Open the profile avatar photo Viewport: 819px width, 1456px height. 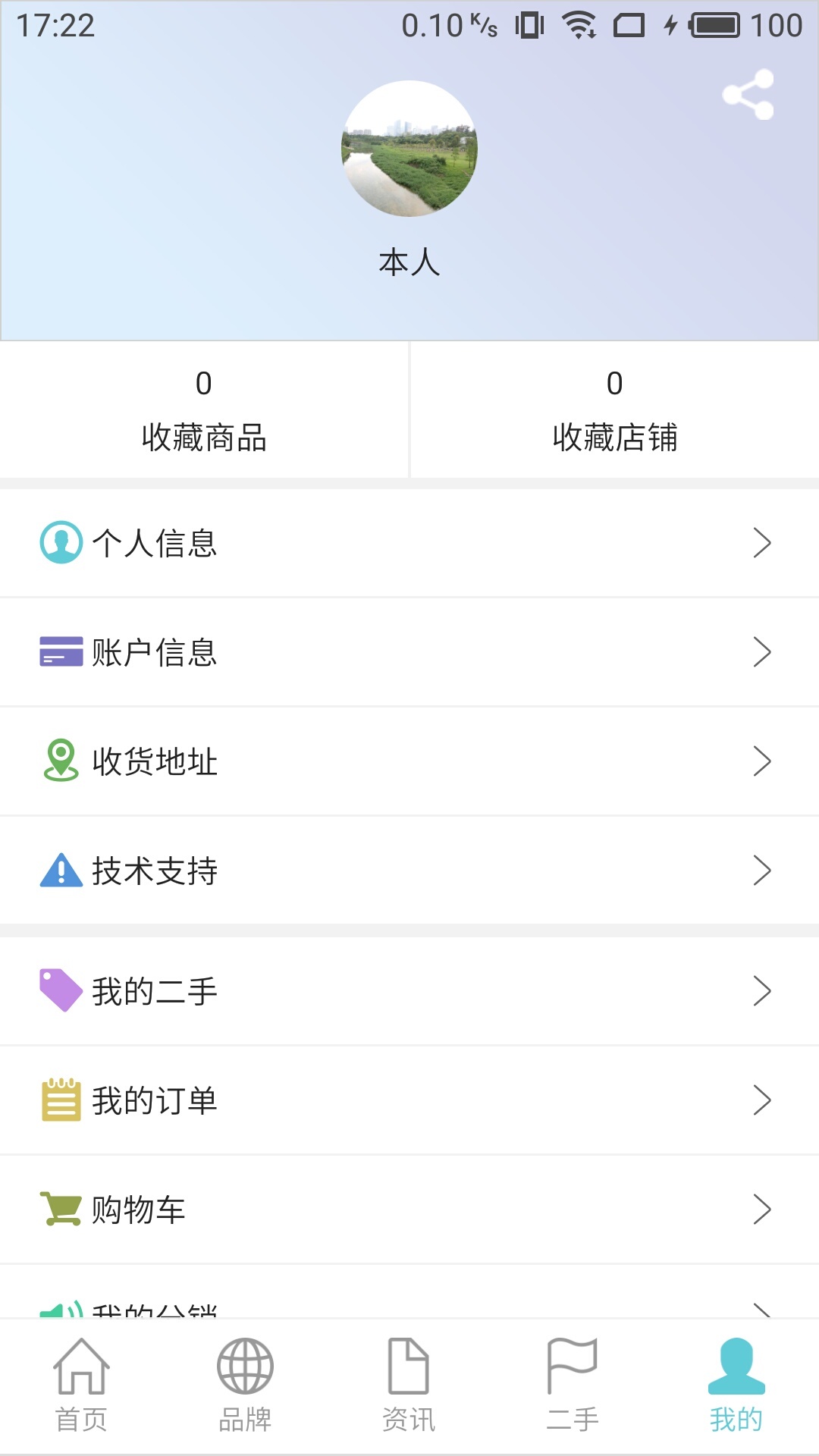(409, 149)
